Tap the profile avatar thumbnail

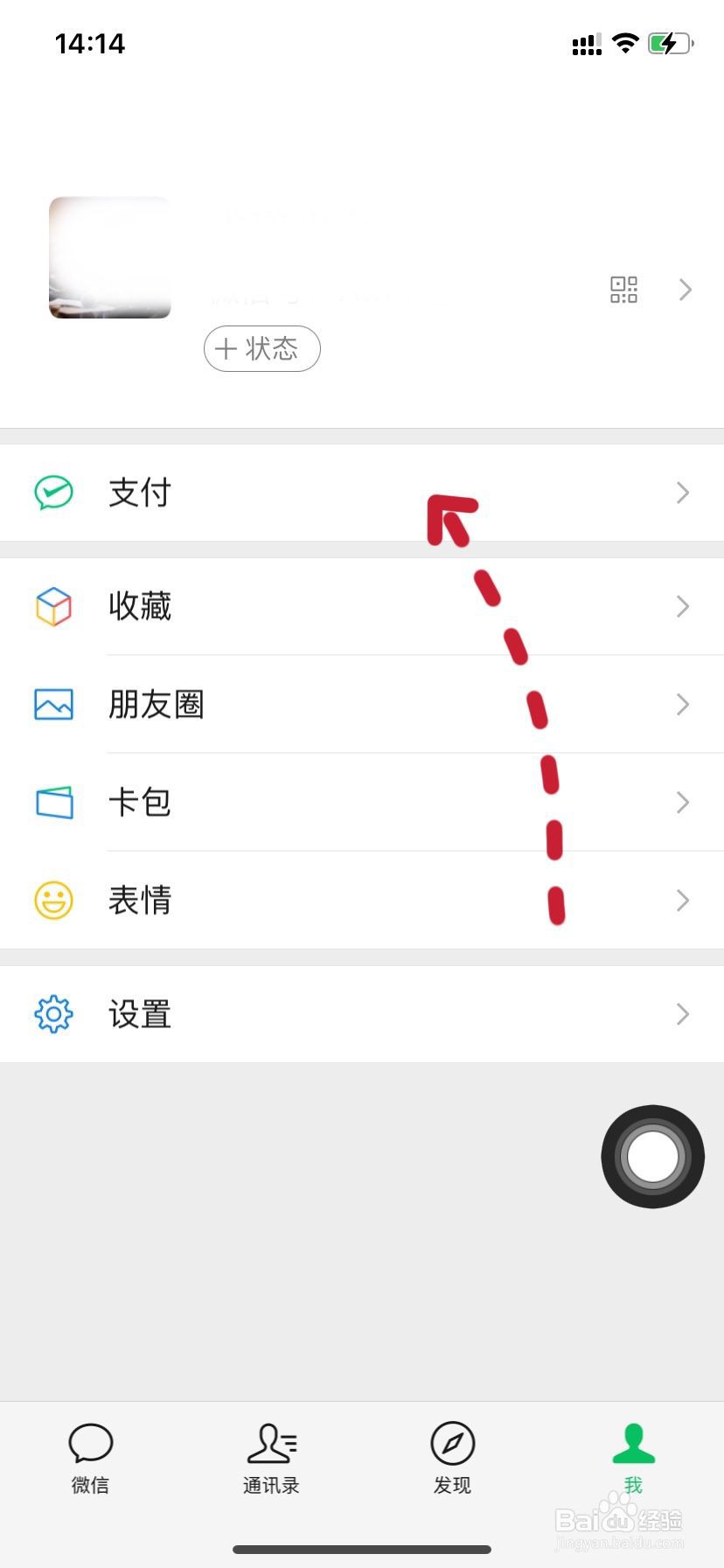[x=108, y=258]
